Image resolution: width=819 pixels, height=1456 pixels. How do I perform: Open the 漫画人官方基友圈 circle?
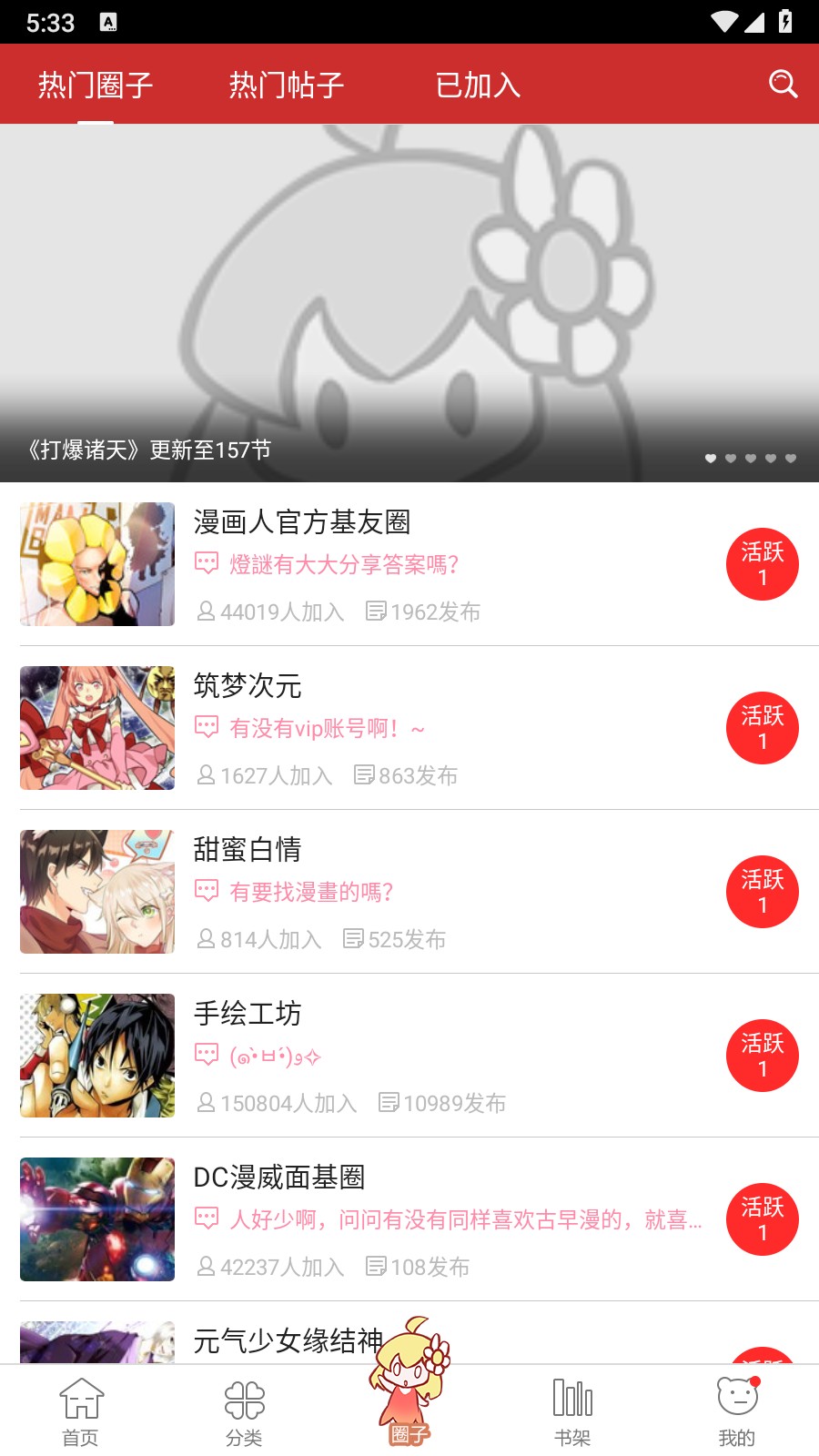[x=302, y=521]
